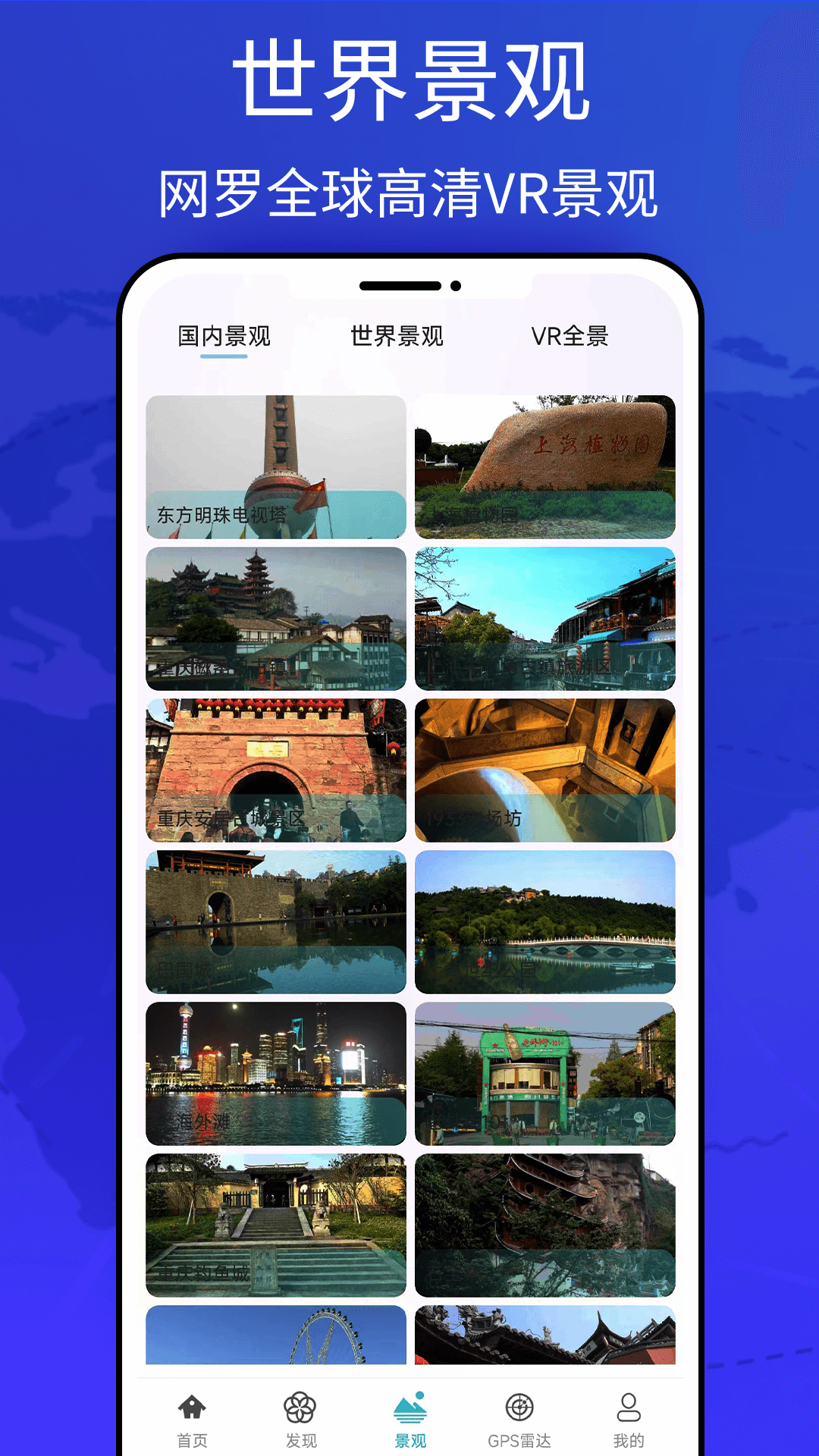Open the arched bridge park thumbnail

tap(545, 921)
